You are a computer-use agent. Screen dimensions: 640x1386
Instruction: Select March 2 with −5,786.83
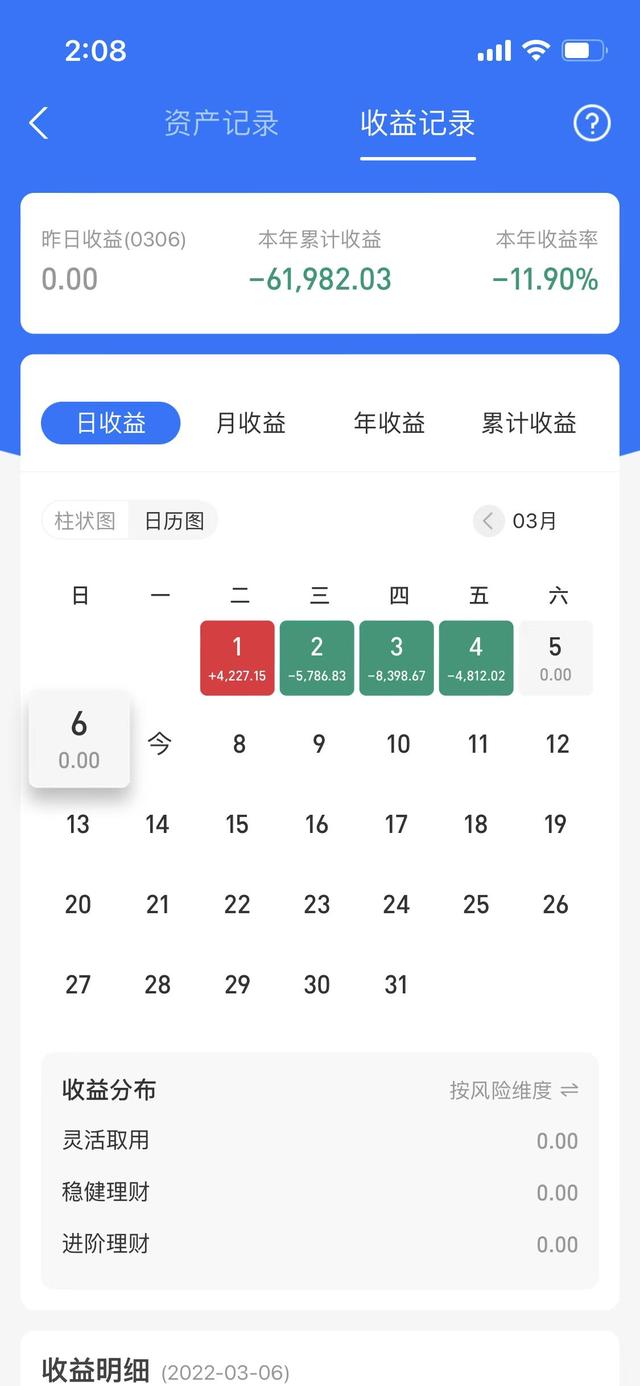tap(317, 658)
